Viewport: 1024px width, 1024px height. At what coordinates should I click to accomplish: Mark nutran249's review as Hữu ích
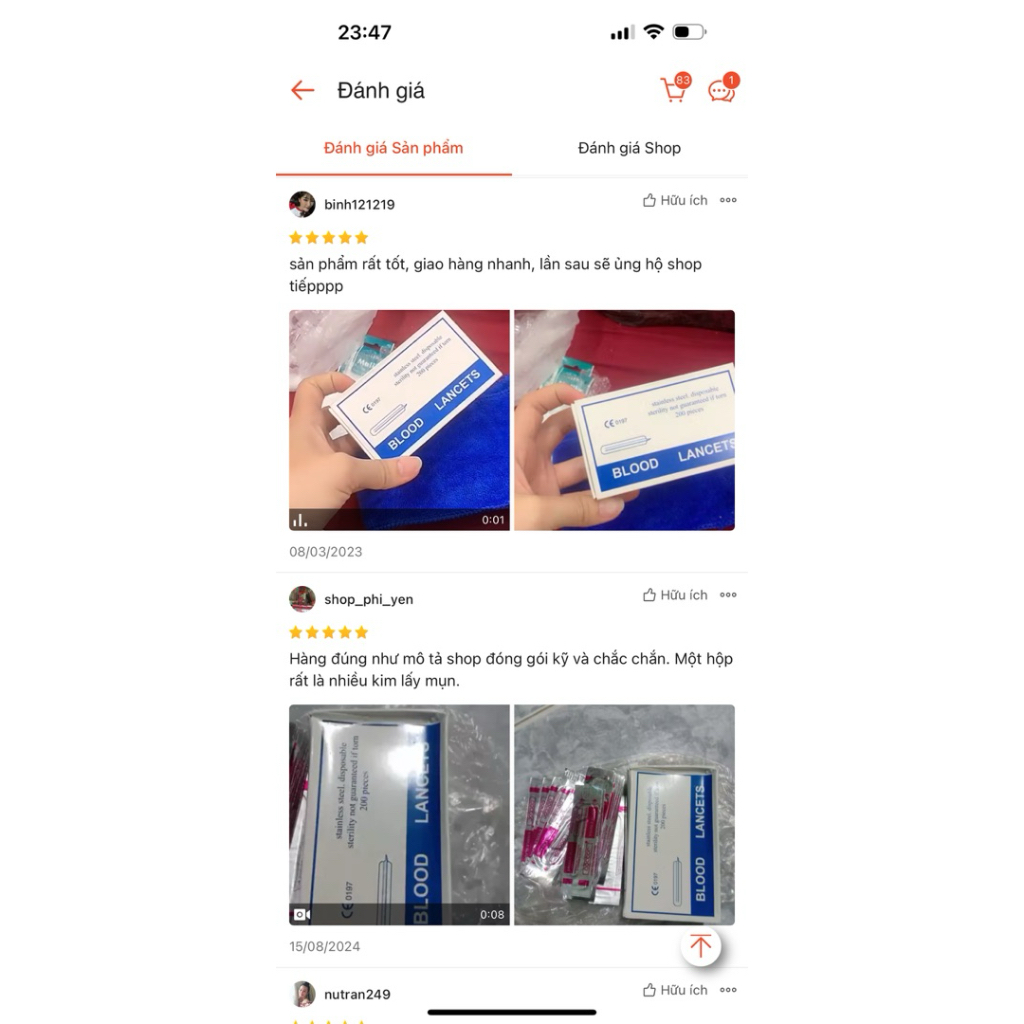[x=675, y=990]
